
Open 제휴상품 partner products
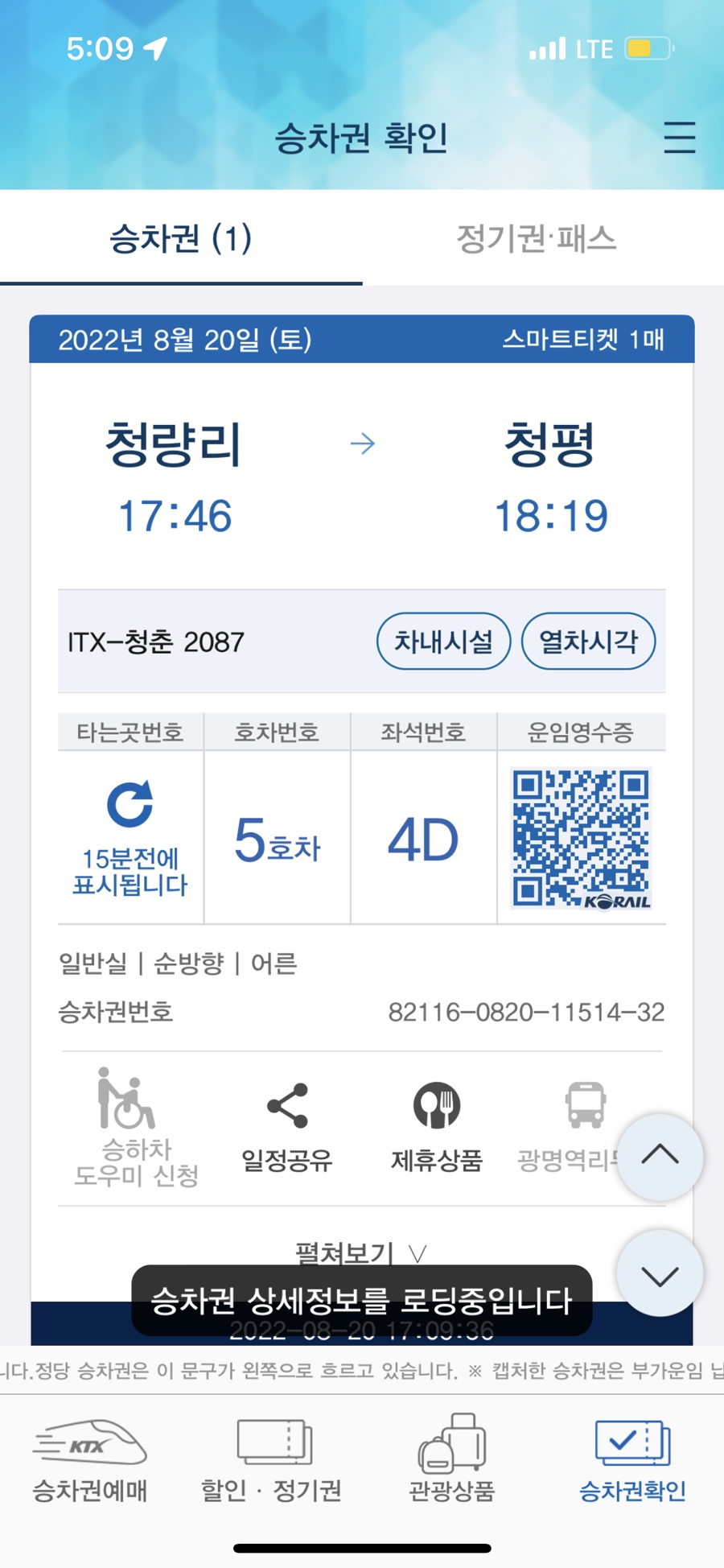437,1127
